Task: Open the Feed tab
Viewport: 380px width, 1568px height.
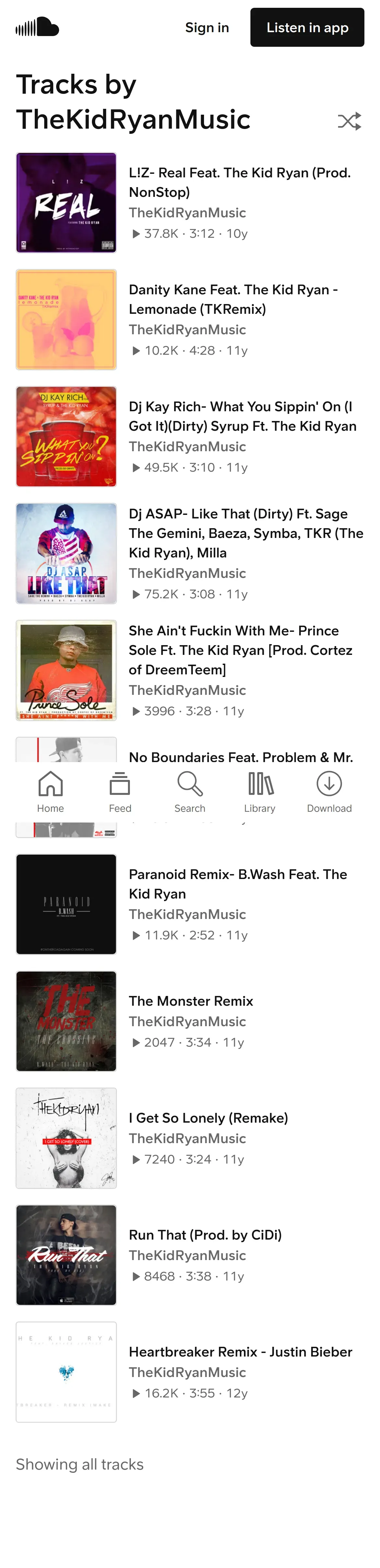Action: [x=120, y=791]
